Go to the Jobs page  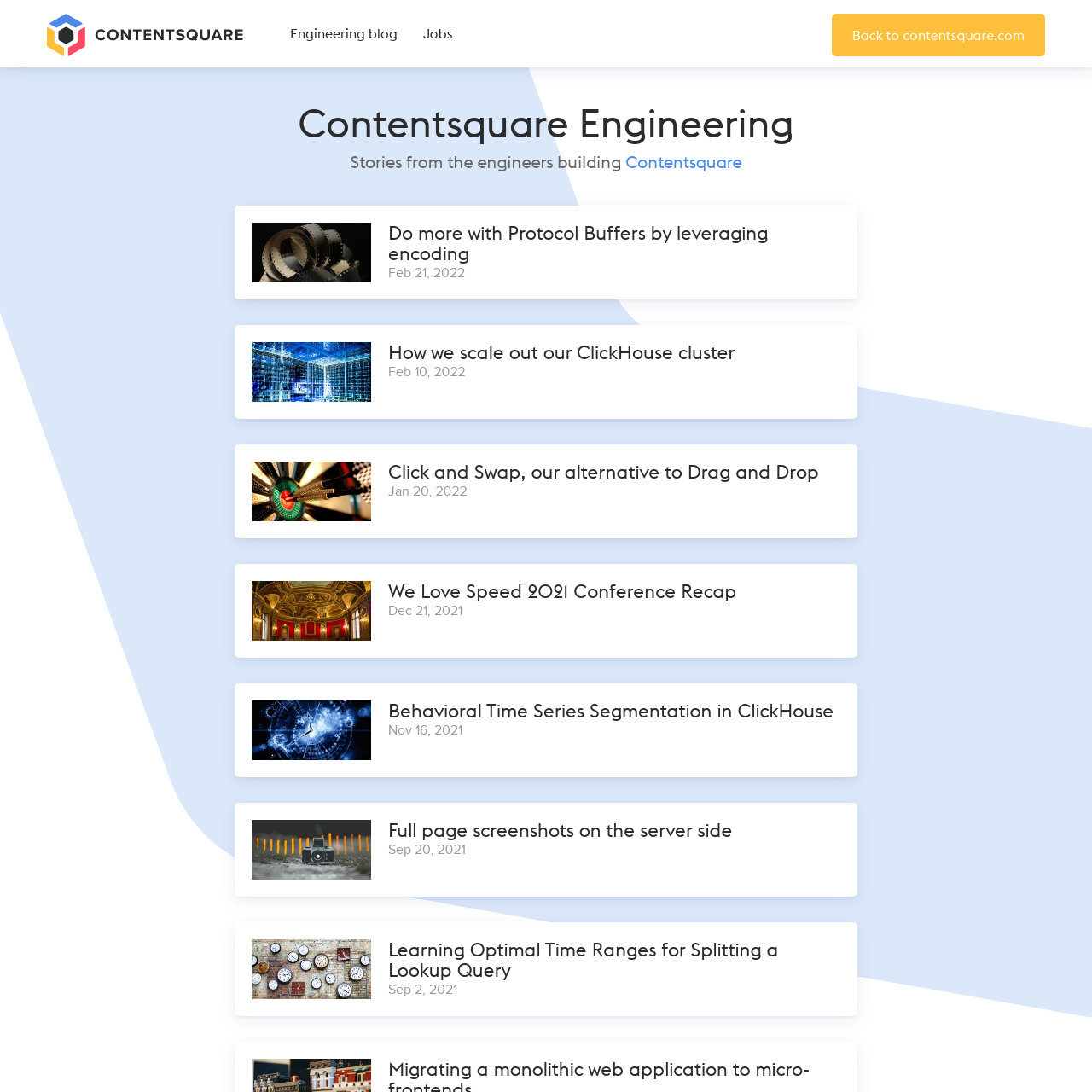438,34
